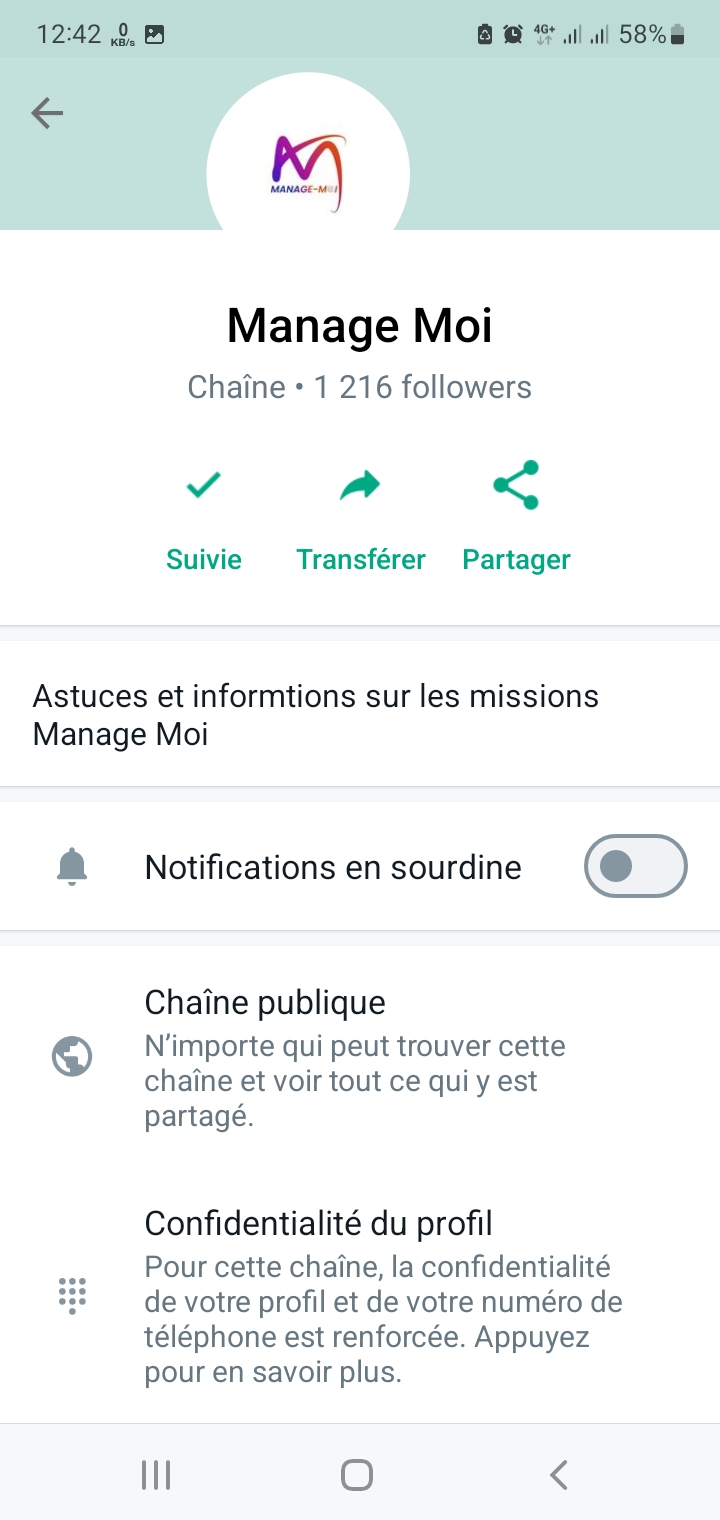Tap the Suivie follow status button

(204, 517)
